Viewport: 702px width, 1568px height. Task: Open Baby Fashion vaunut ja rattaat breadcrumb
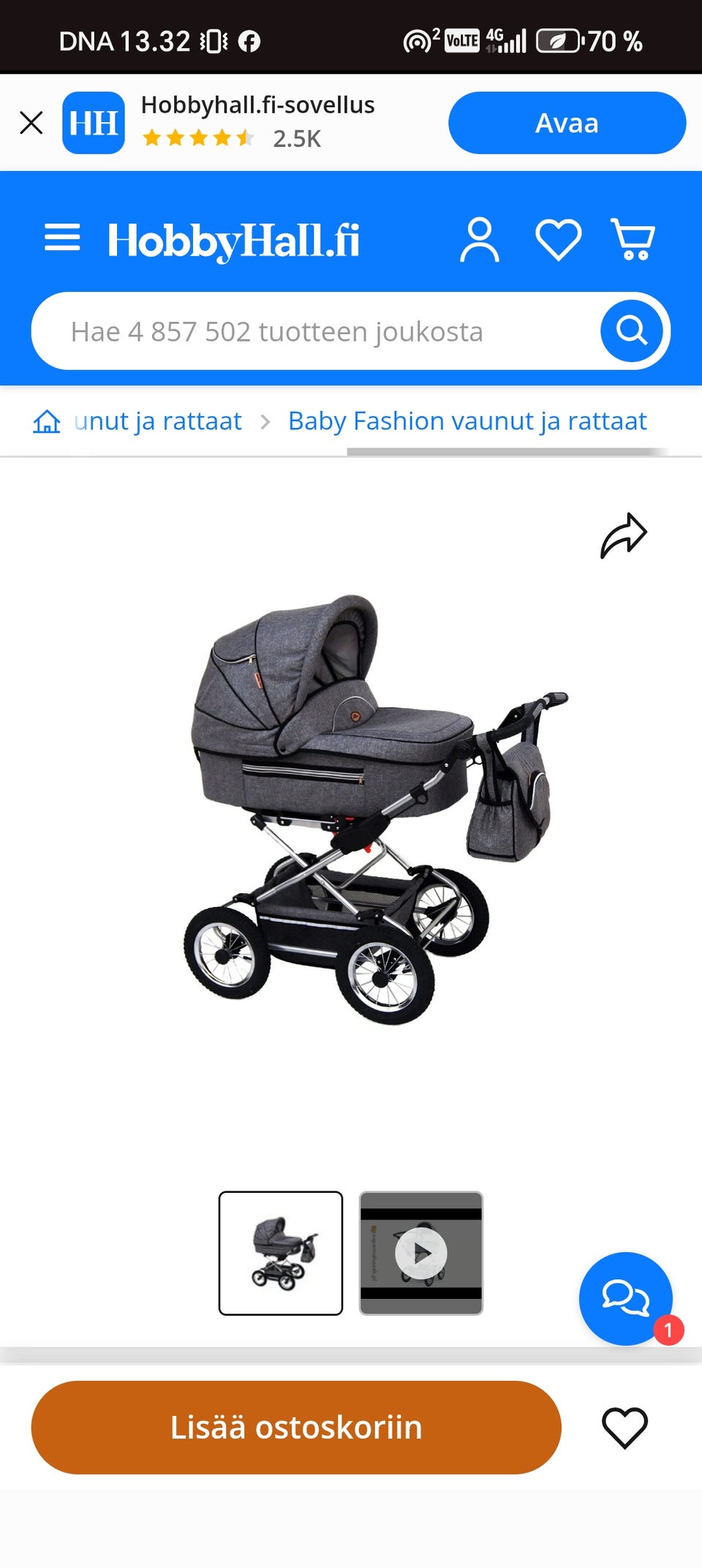(x=467, y=421)
